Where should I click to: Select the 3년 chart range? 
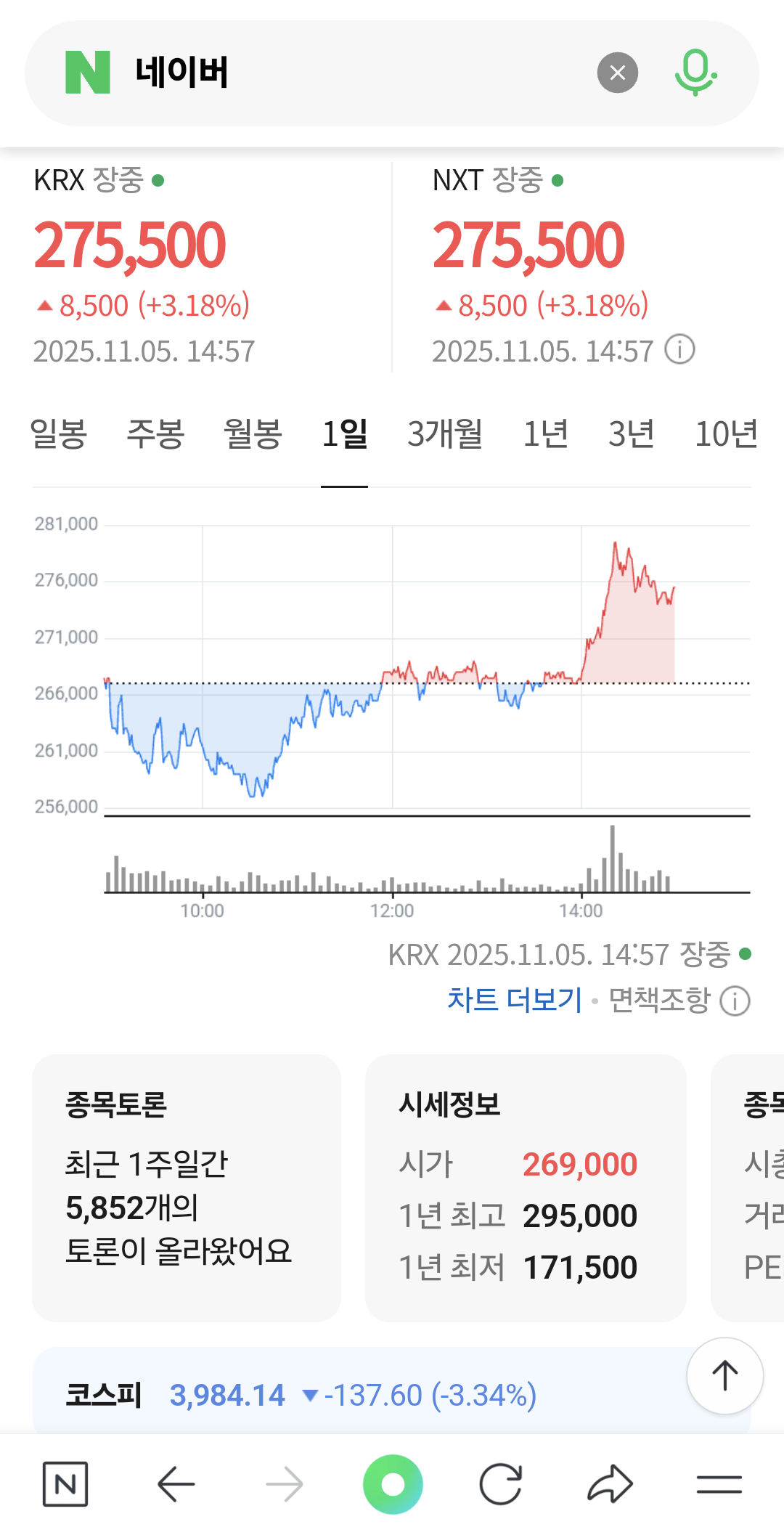[631, 434]
